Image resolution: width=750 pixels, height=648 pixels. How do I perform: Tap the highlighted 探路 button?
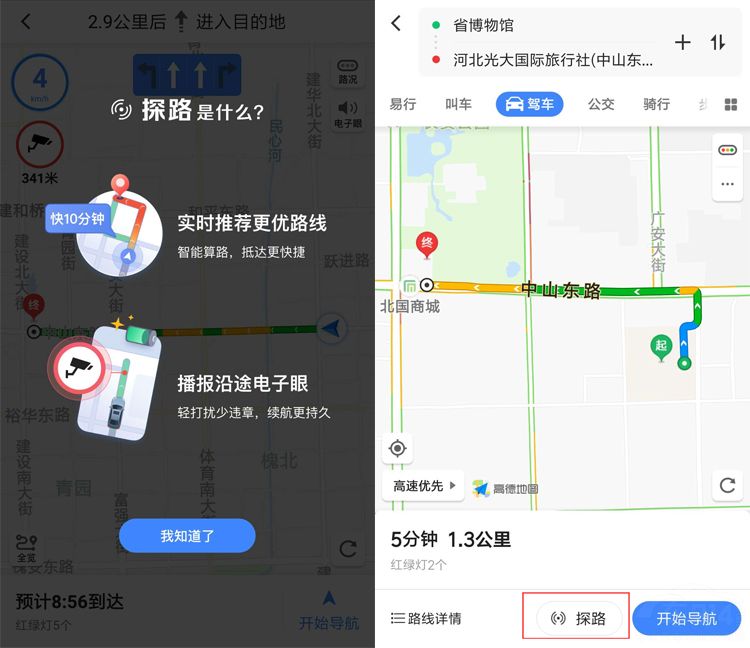click(x=578, y=618)
